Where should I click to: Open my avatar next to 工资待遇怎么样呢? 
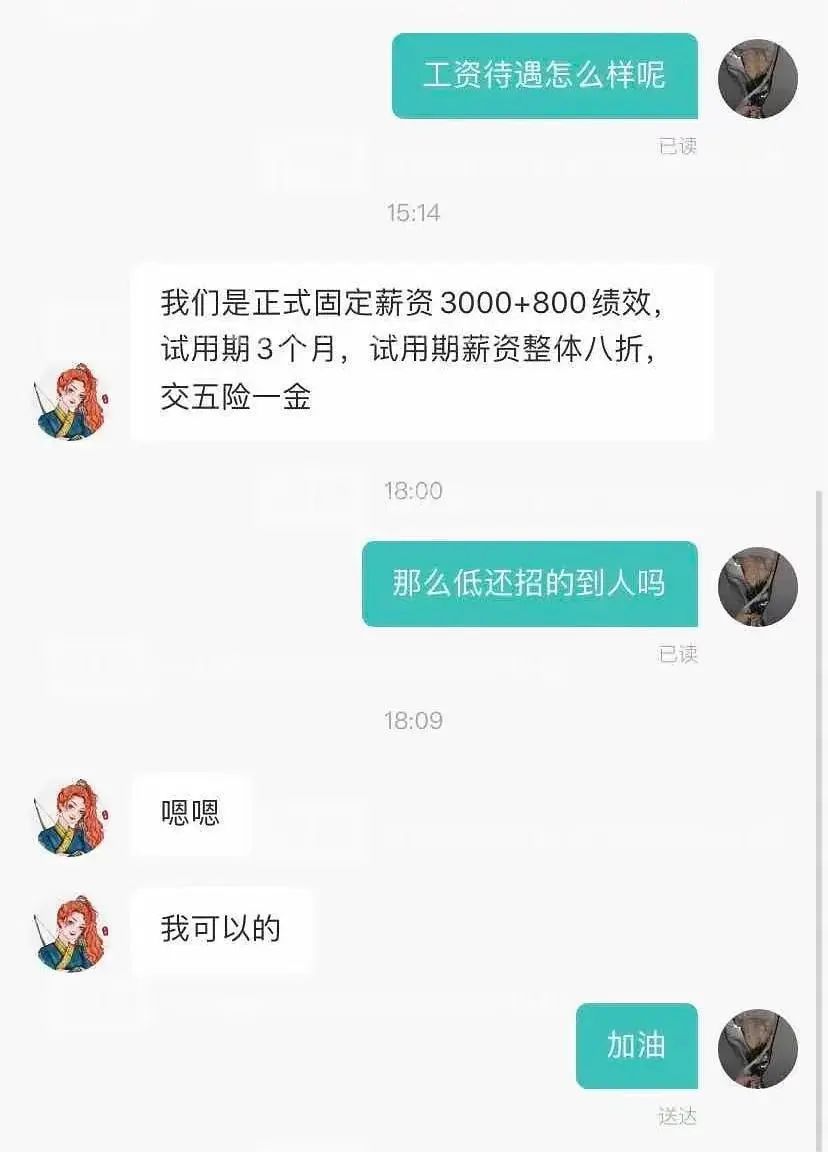point(757,78)
